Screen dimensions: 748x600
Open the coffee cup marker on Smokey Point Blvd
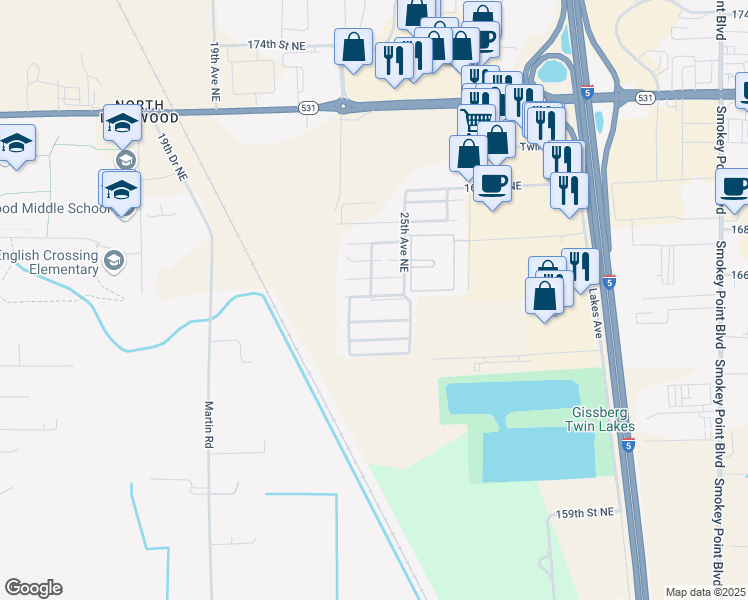pos(734,187)
